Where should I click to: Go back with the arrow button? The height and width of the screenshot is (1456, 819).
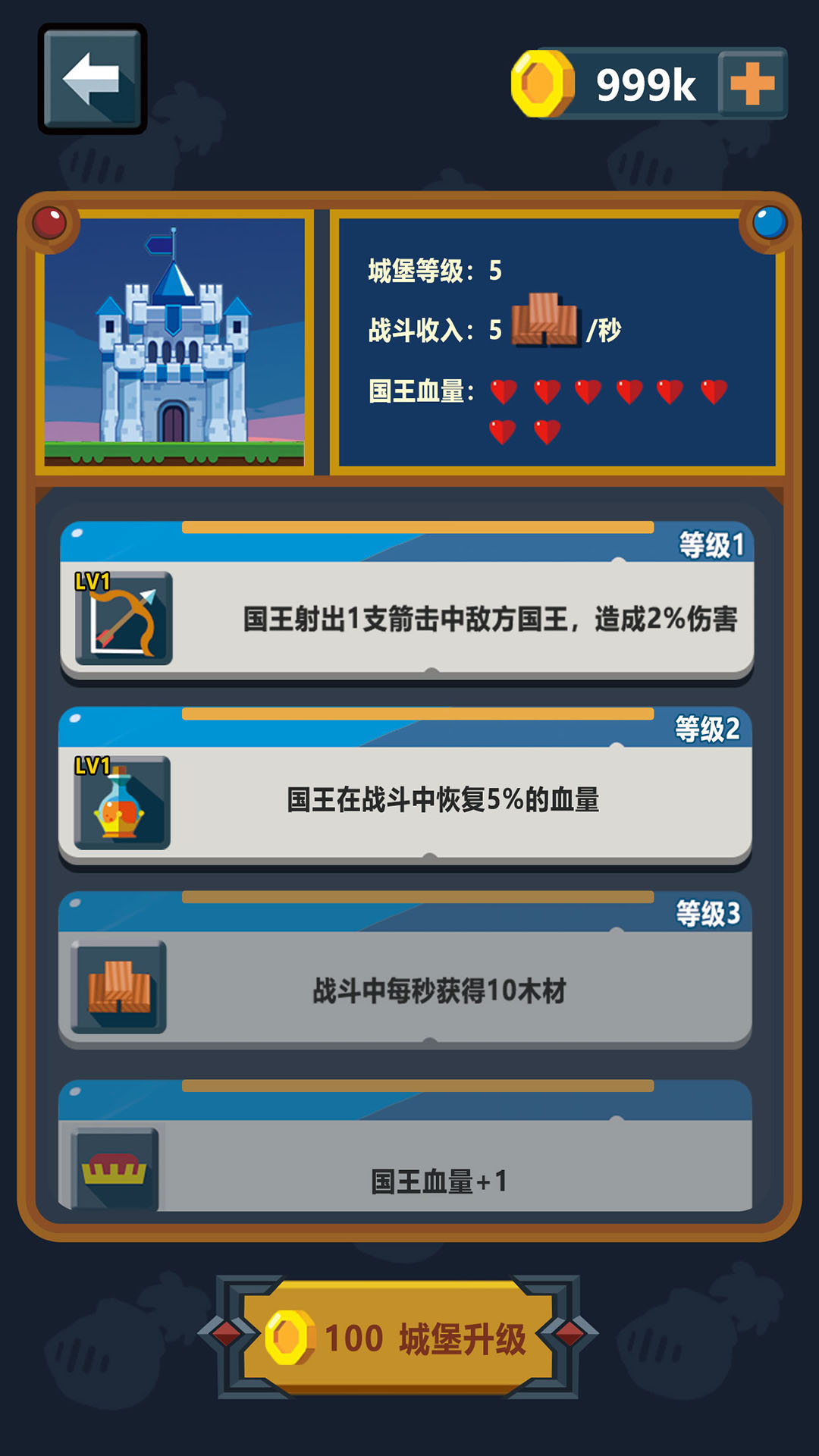click(93, 79)
